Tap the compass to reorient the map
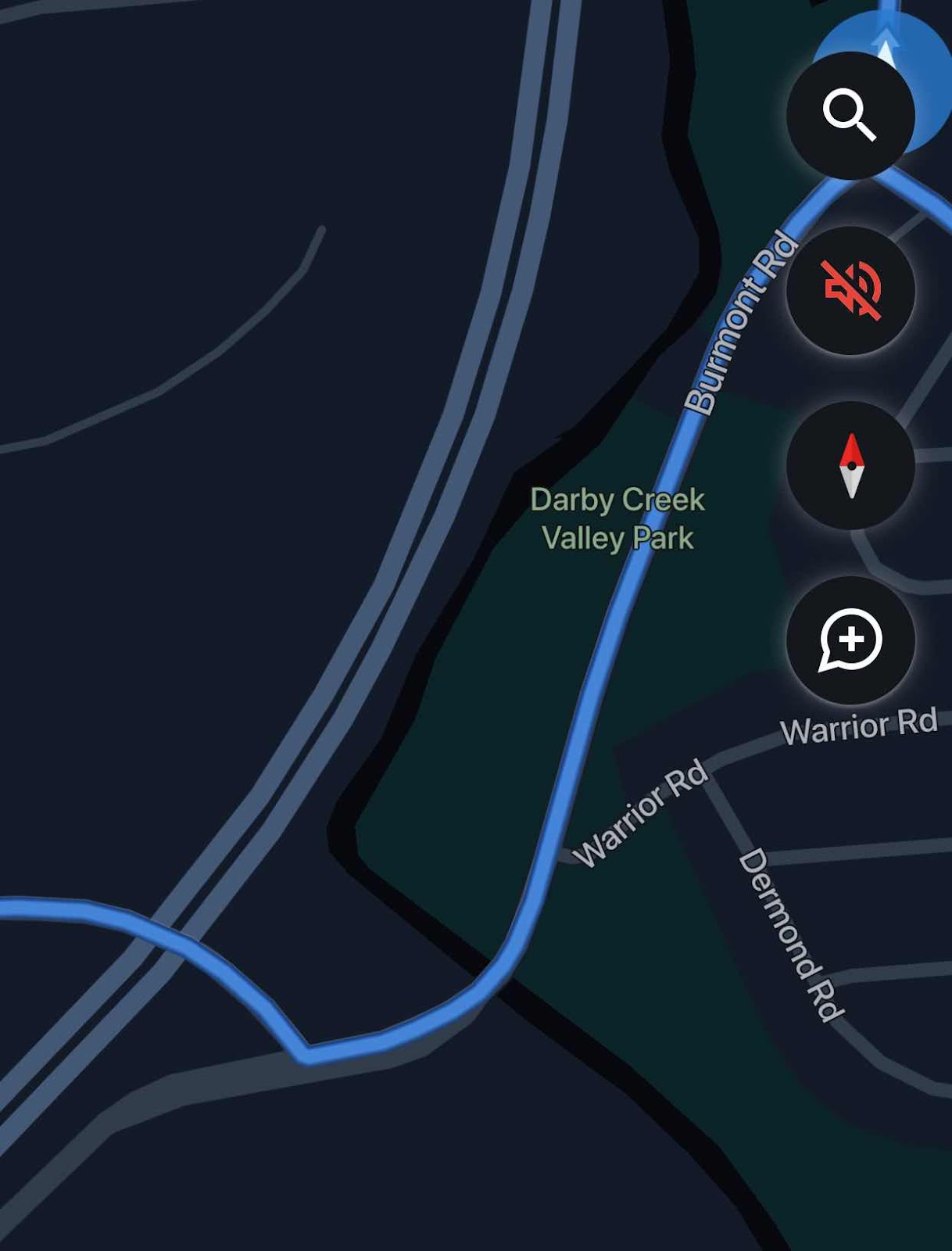 click(x=850, y=466)
